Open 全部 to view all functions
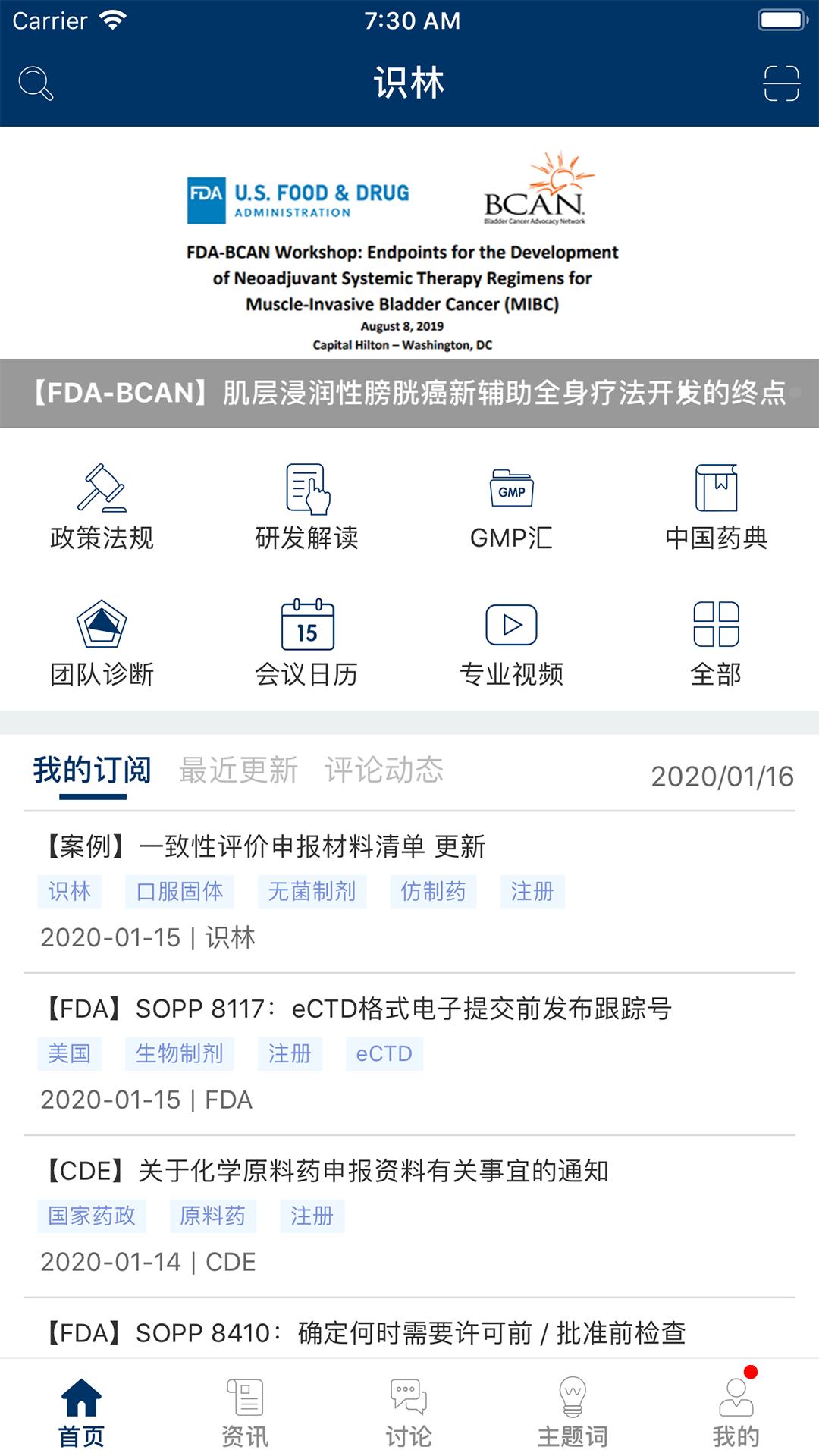The width and height of the screenshot is (819, 1456). [717, 641]
